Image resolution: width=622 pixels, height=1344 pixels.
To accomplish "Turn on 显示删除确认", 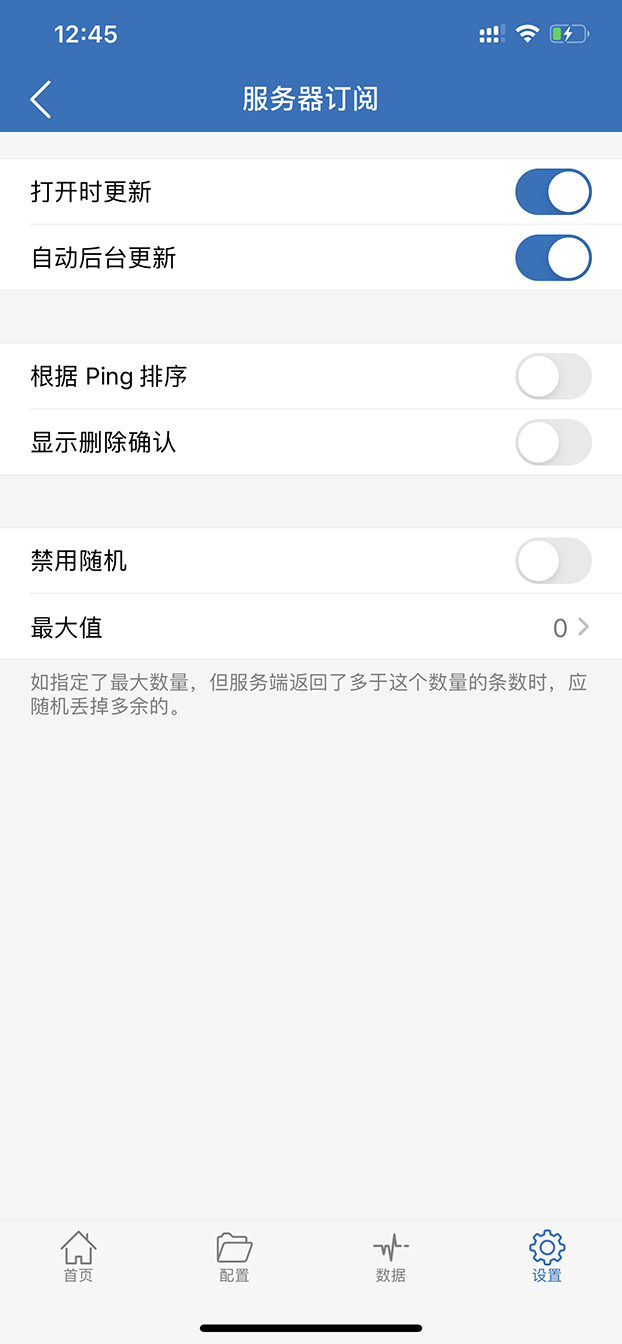I will point(553,442).
